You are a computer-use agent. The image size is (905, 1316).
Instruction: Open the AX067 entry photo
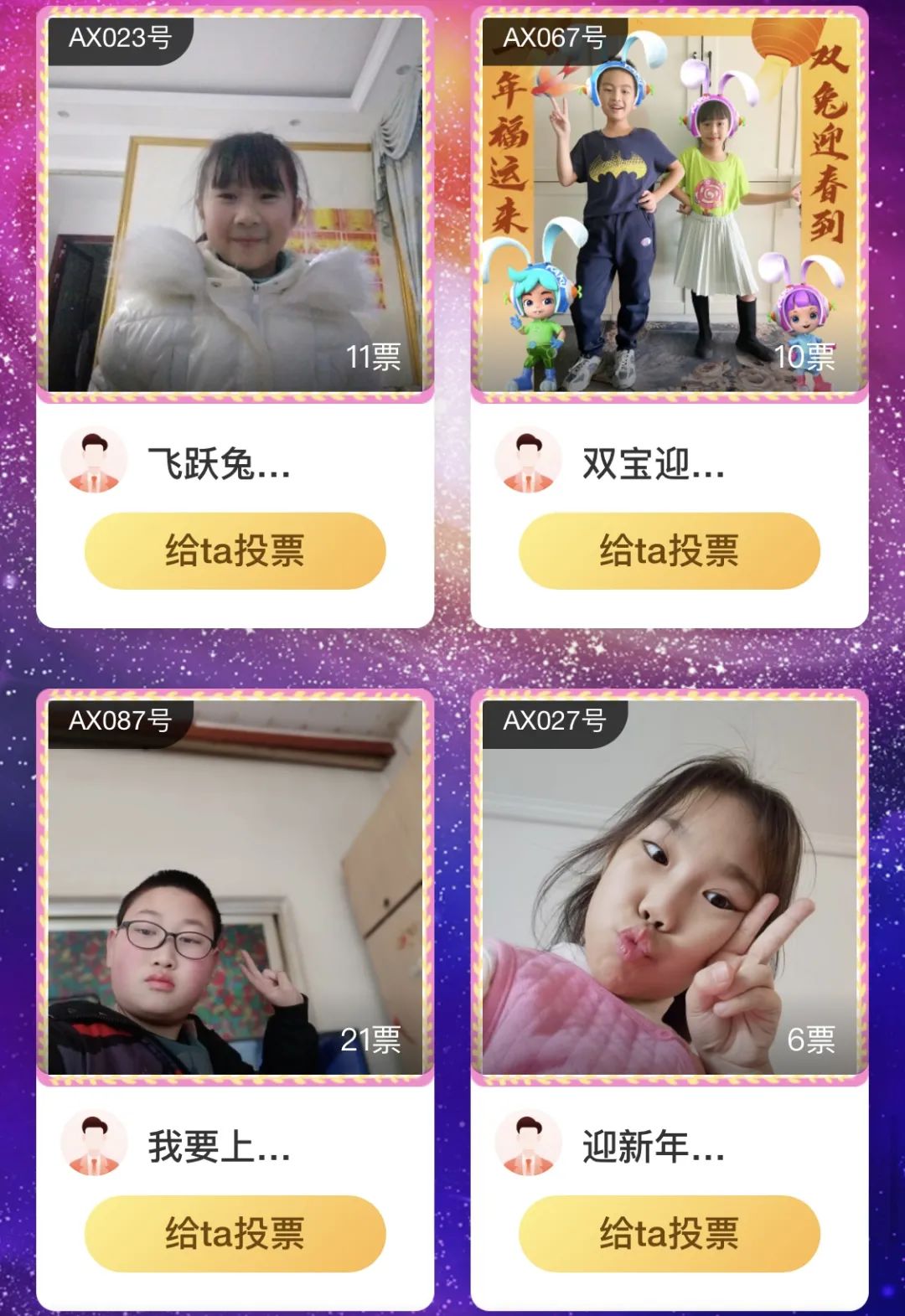click(x=669, y=205)
